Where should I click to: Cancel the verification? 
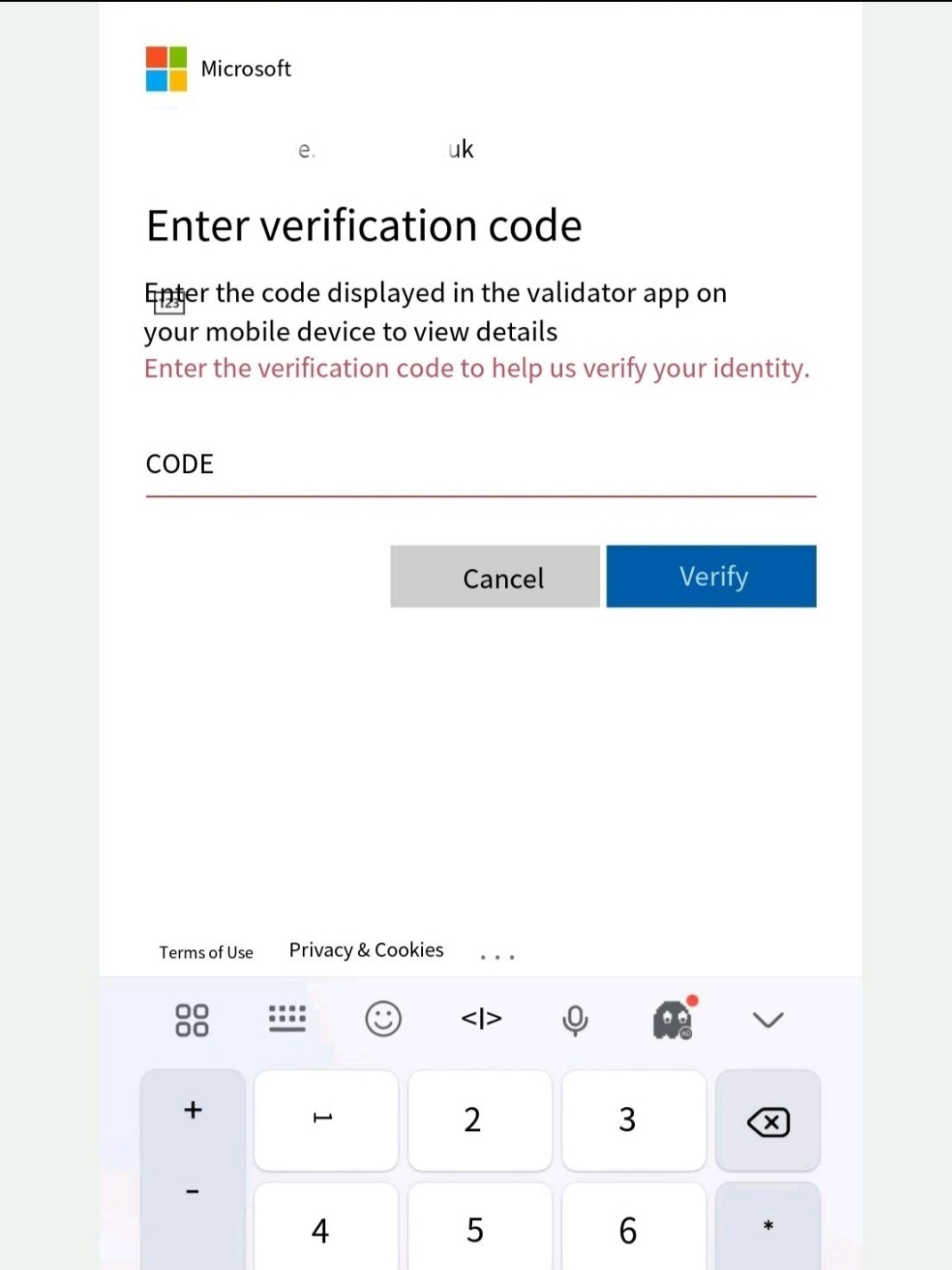(495, 577)
